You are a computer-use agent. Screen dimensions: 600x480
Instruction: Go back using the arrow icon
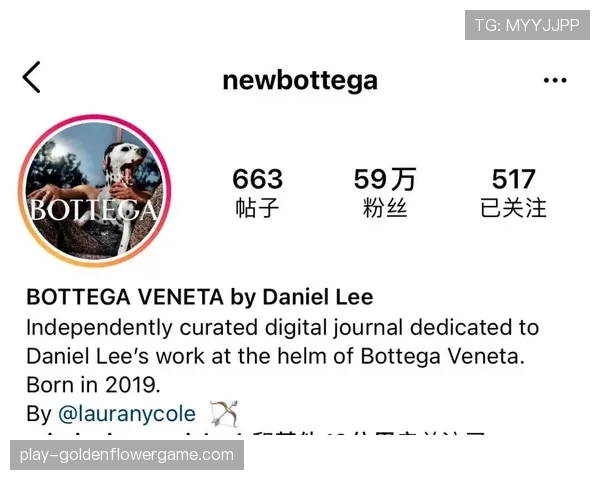click(32, 78)
